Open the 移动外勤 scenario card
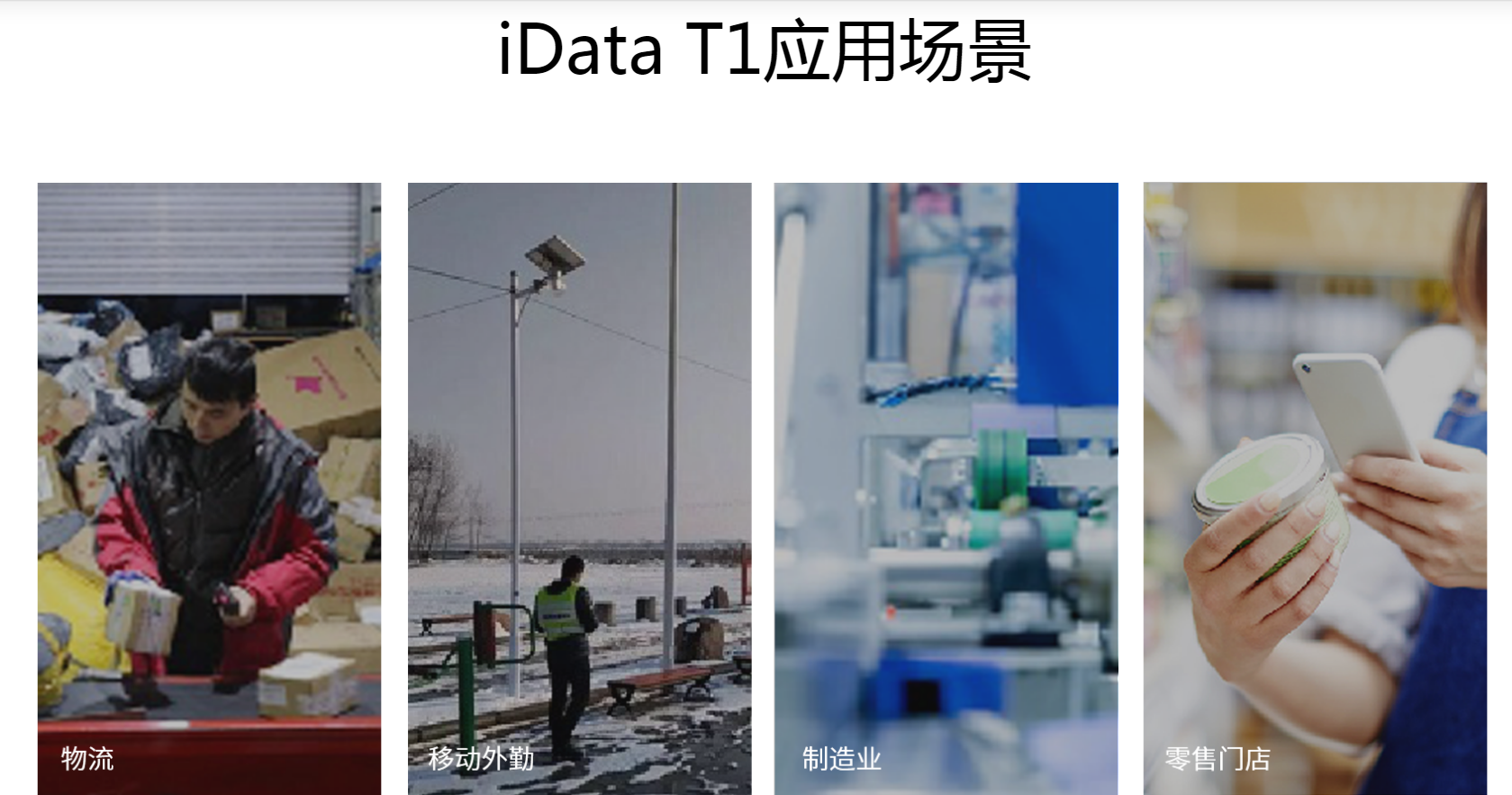 click(579, 488)
